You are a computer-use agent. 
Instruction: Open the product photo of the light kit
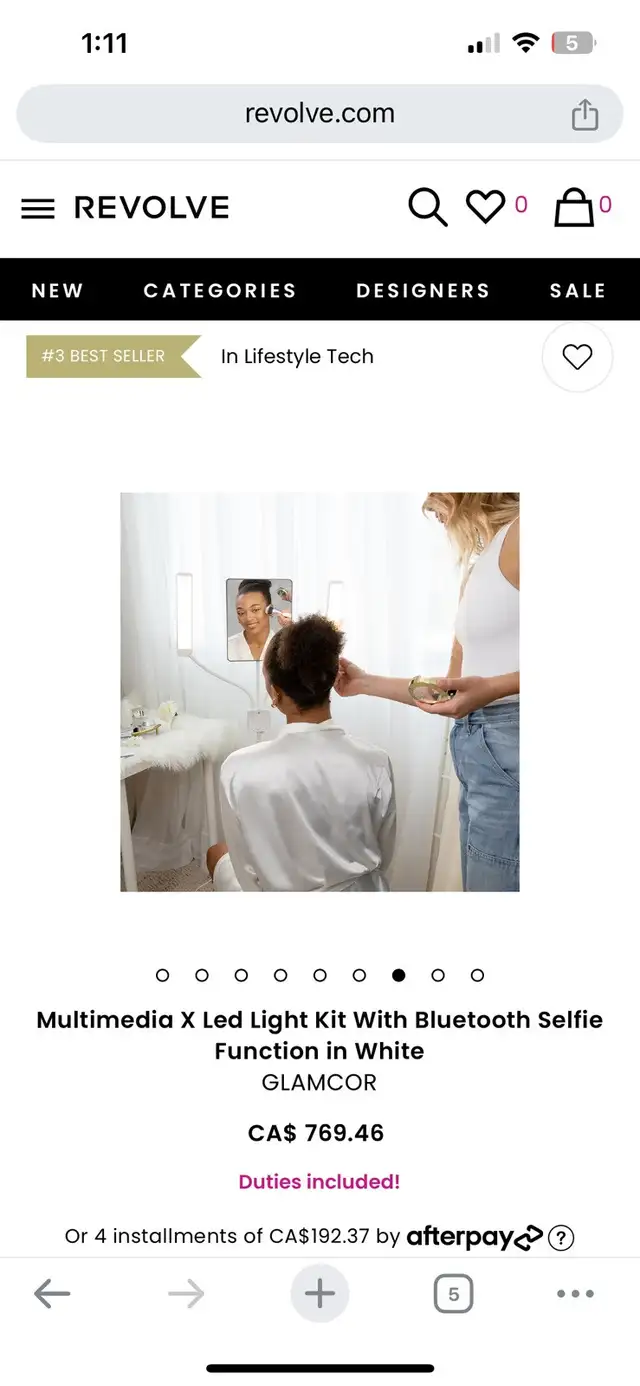[x=320, y=691]
